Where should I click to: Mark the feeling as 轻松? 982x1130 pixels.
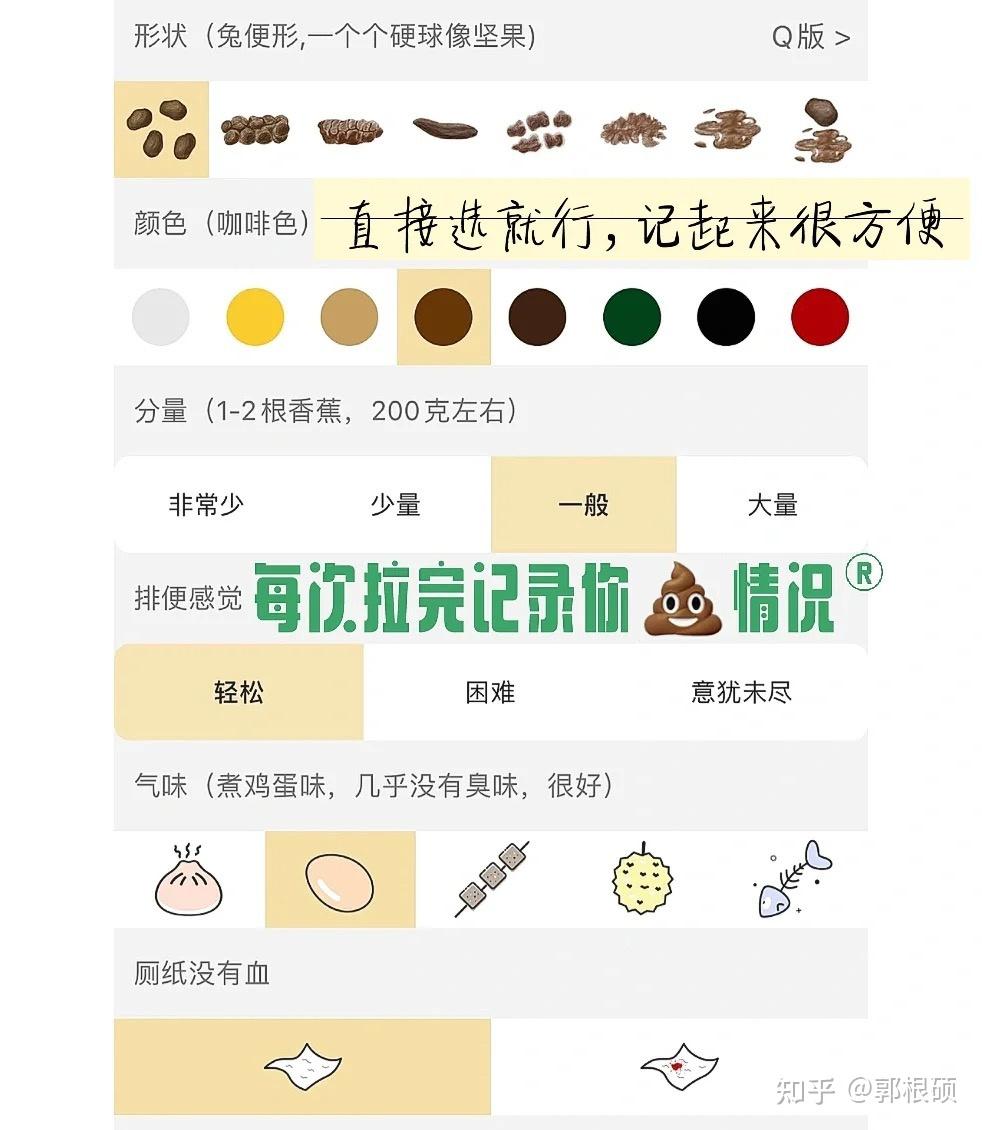(238, 692)
